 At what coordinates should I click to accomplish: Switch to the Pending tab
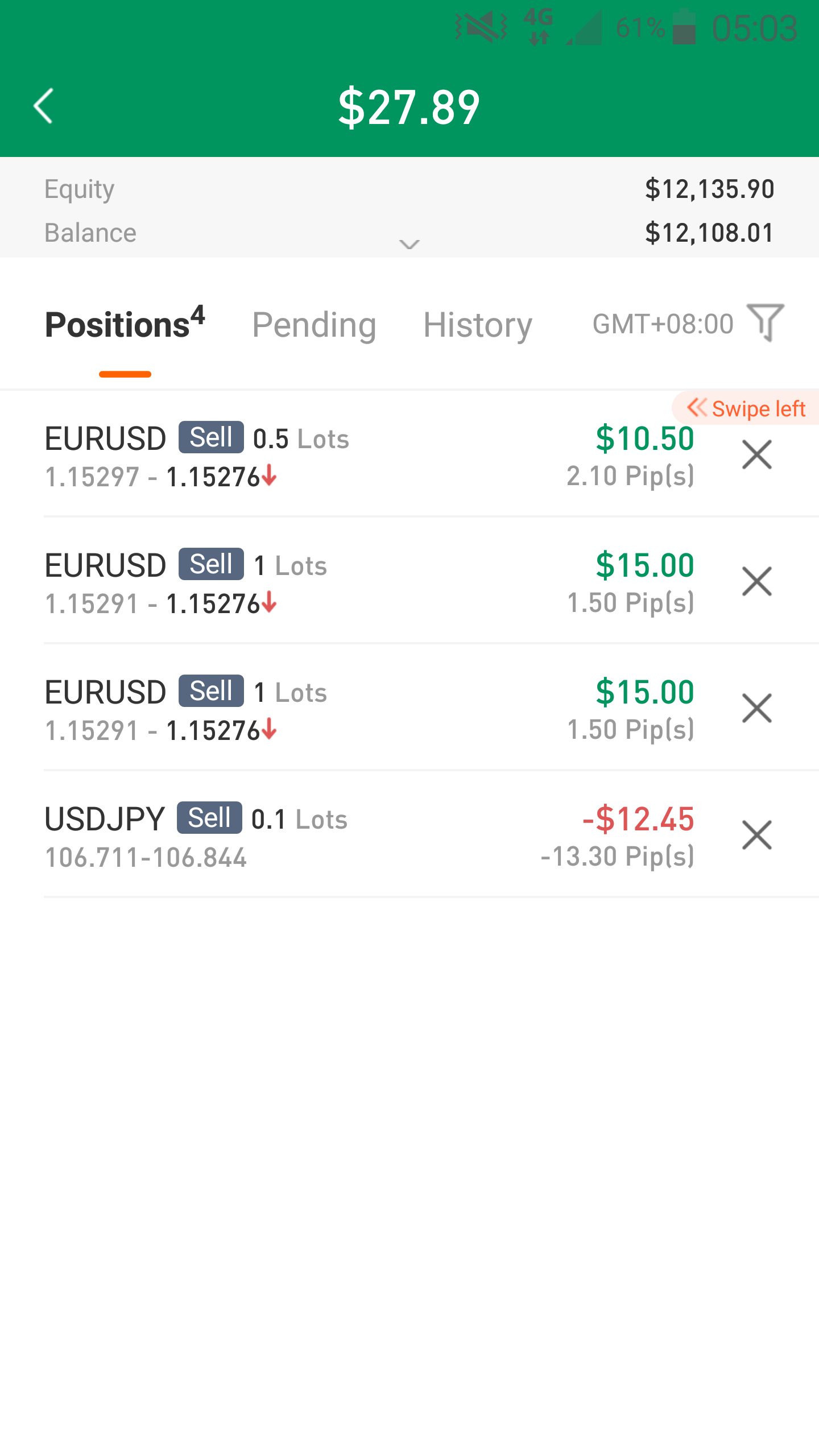coord(314,325)
